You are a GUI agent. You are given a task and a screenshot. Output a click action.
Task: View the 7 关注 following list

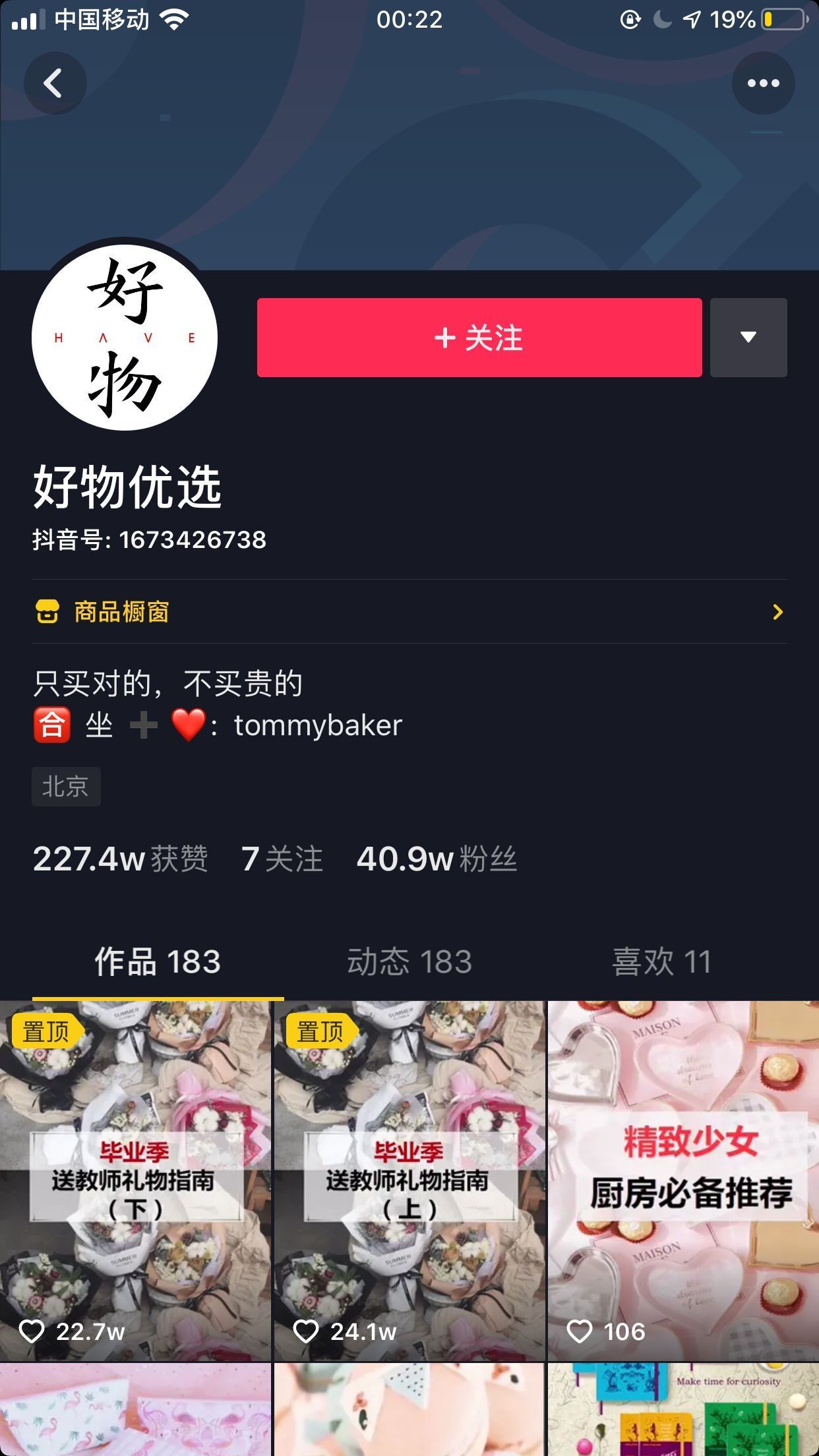[x=282, y=859]
